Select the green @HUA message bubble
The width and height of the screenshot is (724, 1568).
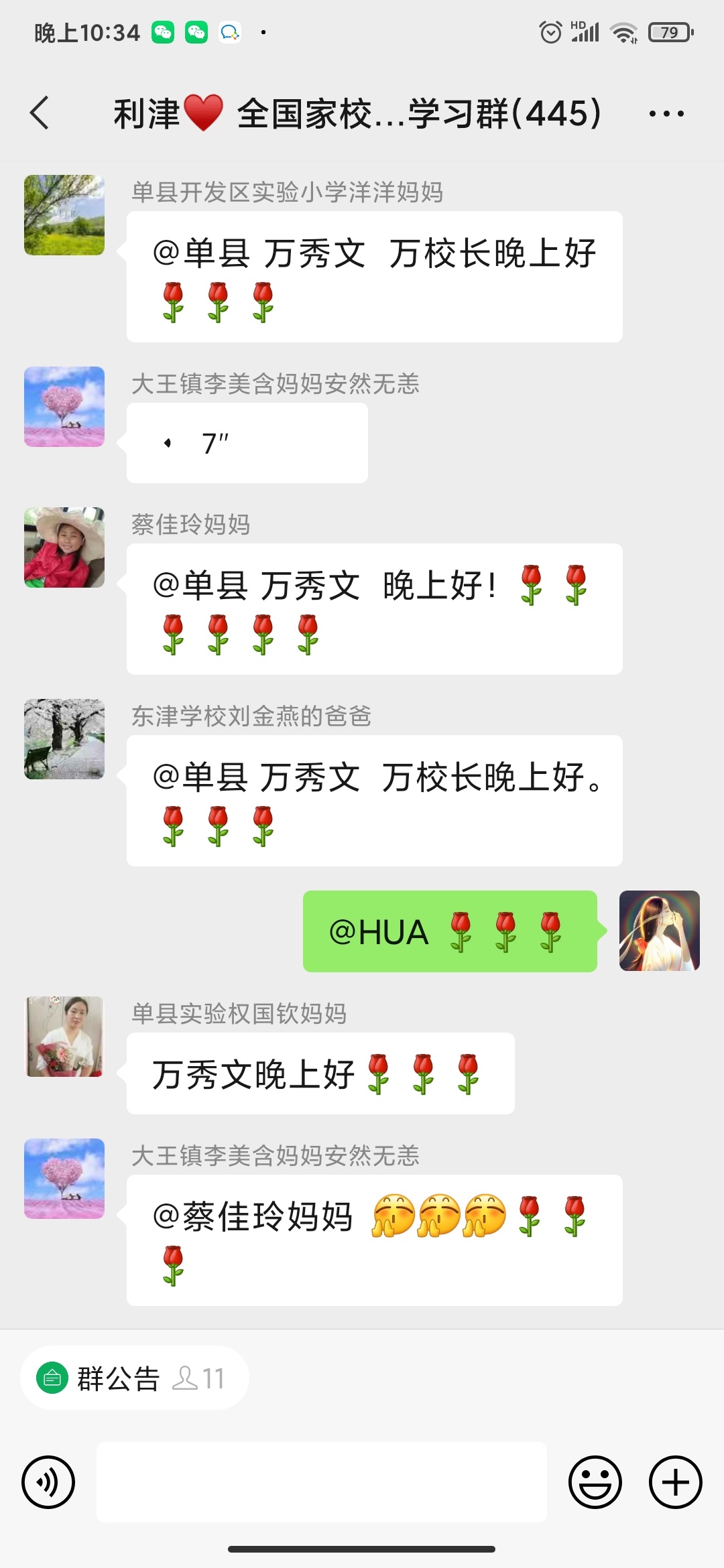point(450,931)
